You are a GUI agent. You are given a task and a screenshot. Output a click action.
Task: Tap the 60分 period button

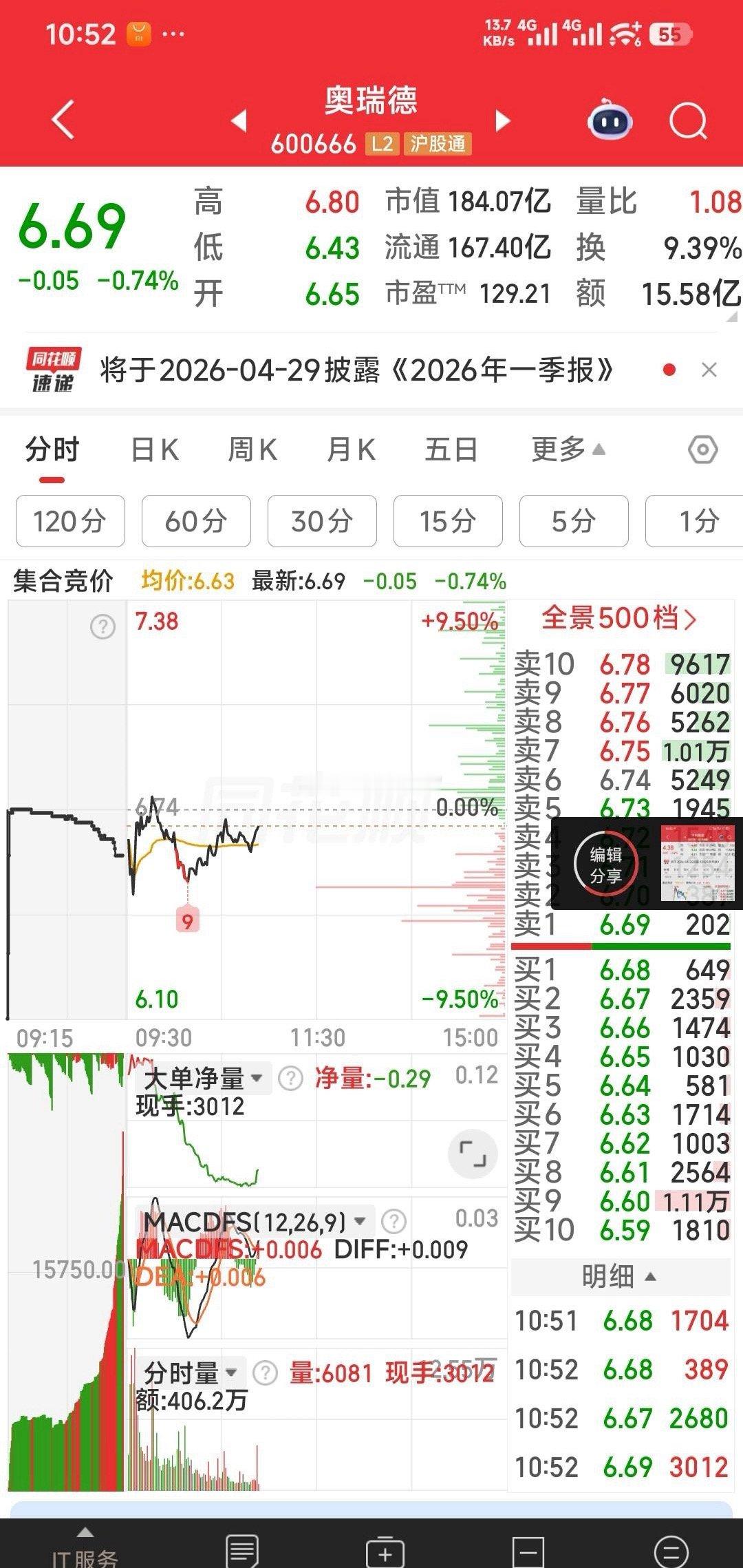click(x=195, y=522)
